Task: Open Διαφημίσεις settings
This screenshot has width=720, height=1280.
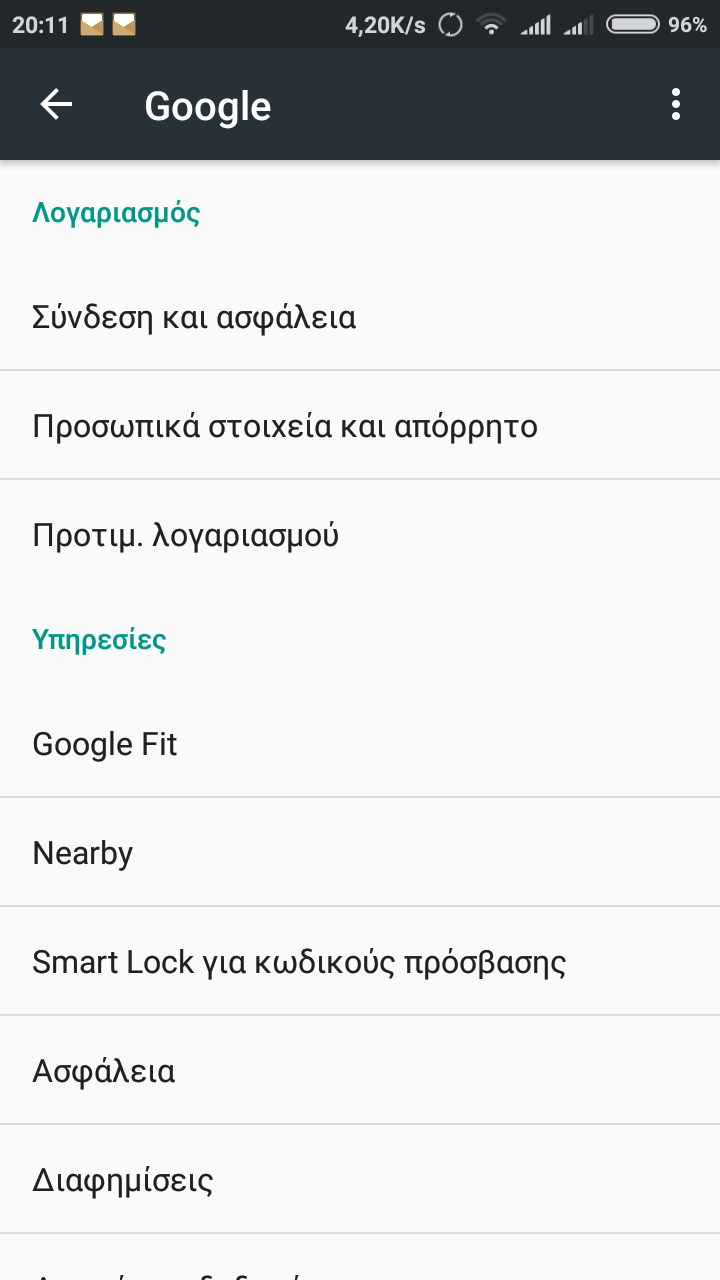Action: pyautogui.click(x=360, y=1180)
